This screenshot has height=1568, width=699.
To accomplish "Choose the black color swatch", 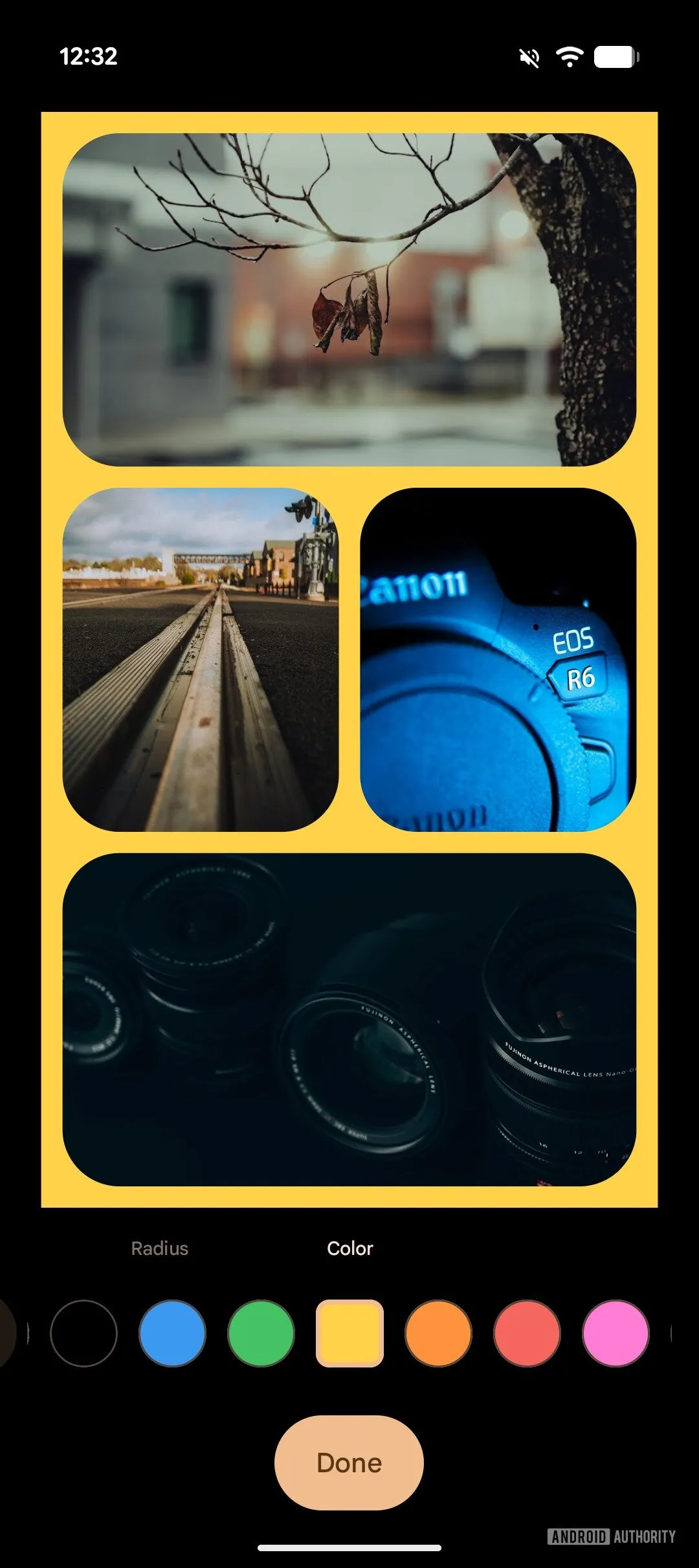I will click(x=83, y=1333).
